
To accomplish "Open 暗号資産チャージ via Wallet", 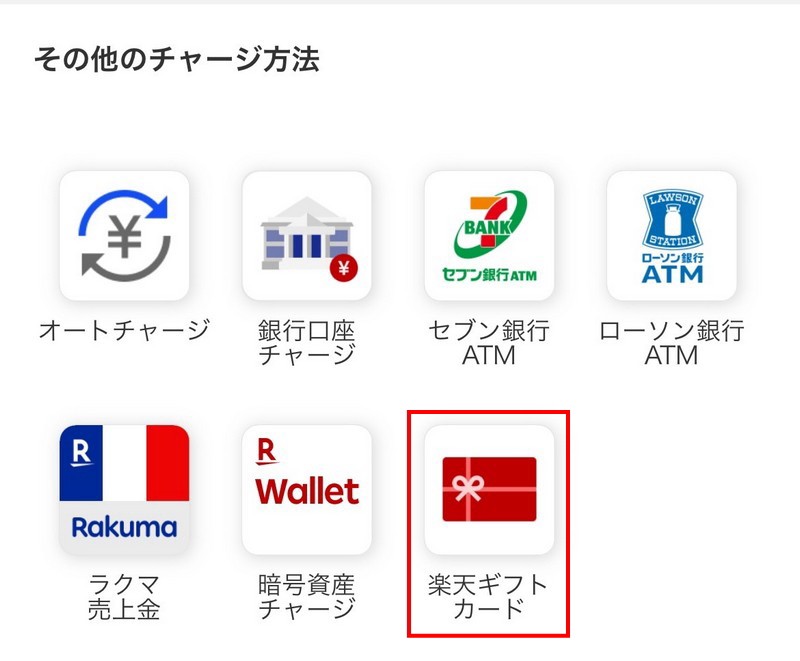I will 307,490.
